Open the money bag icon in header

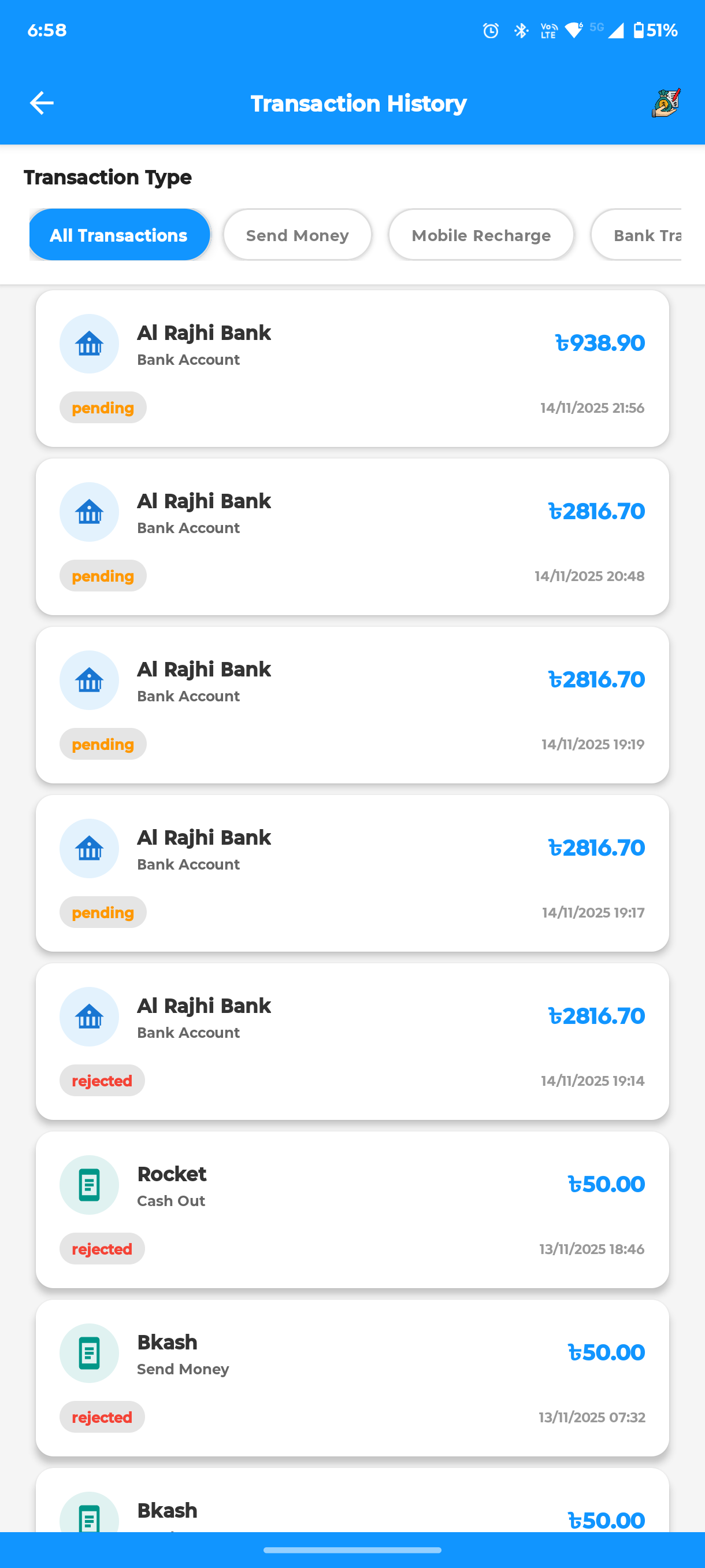tap(666, 103)
